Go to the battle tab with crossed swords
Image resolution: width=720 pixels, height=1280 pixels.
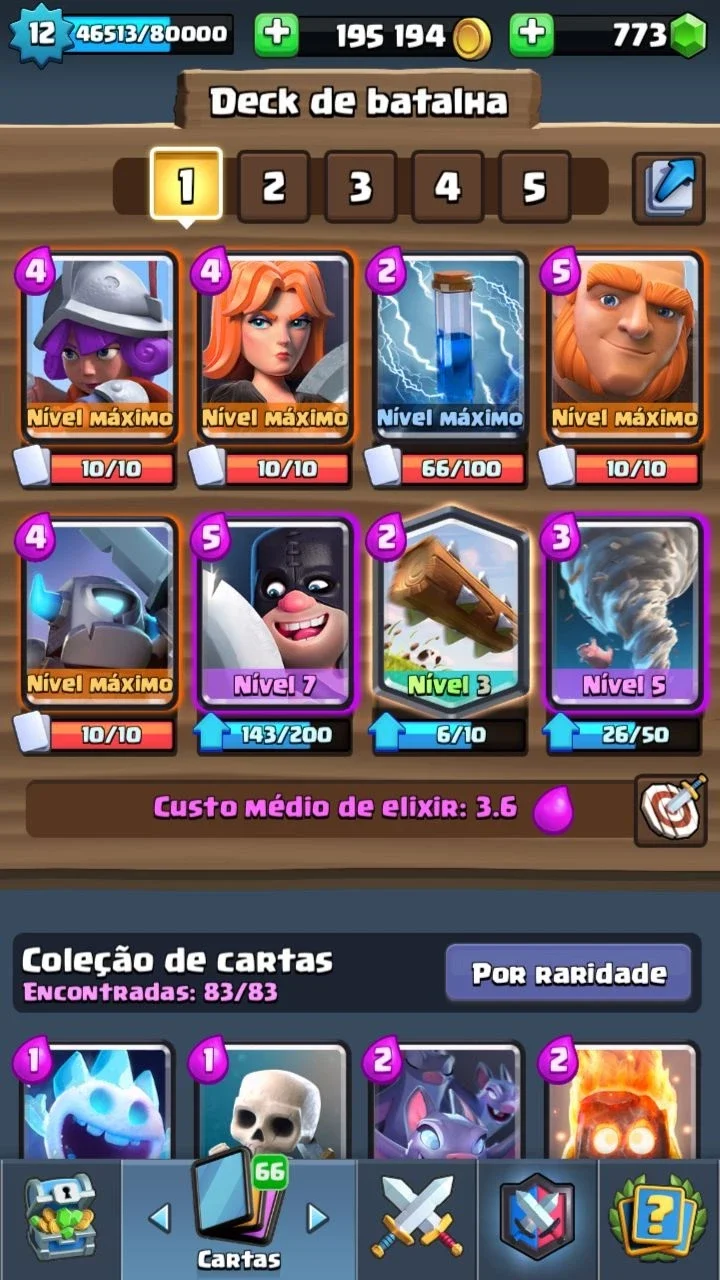tap(417, 1219)
